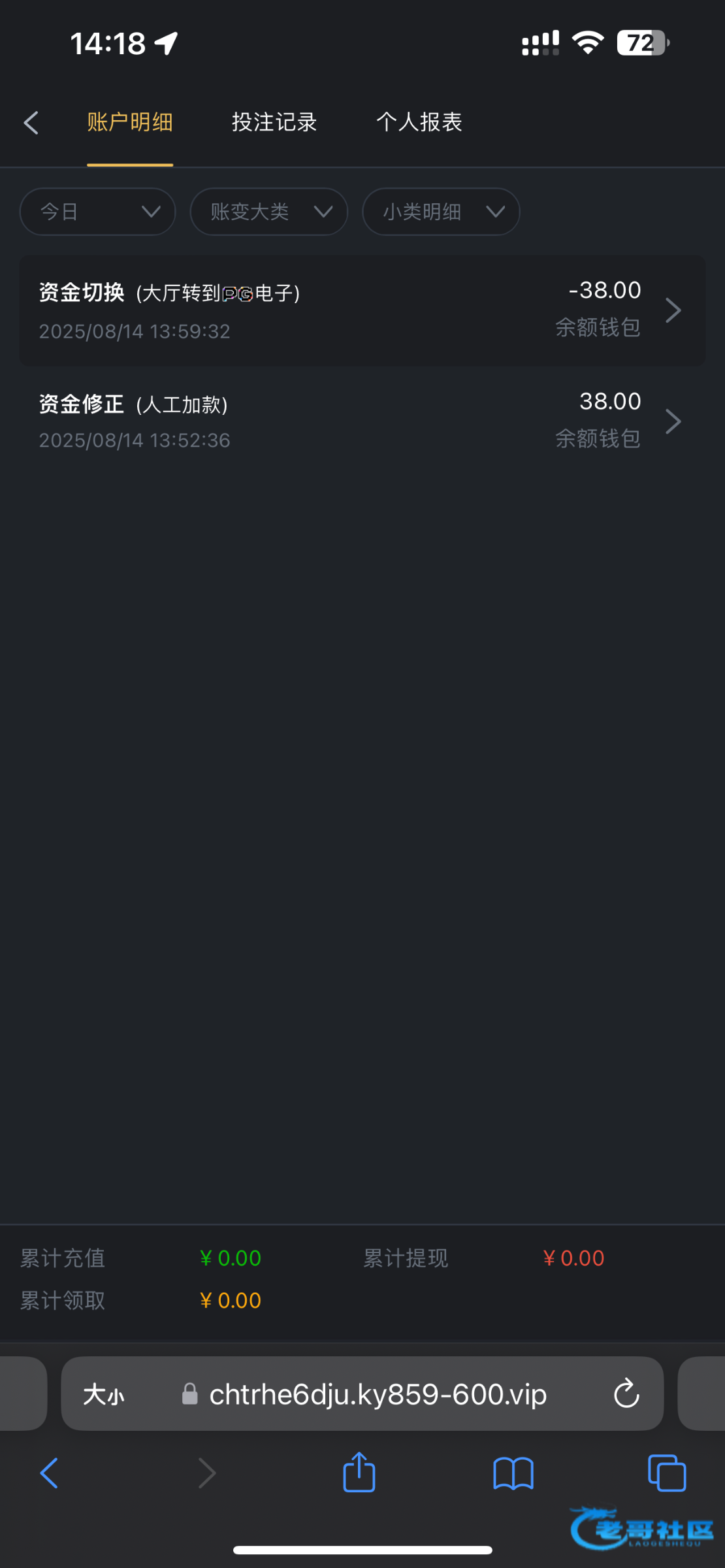Show open Safari tabs
The height and width of the screenshot is (1568, 725).
click(x=667, y=1473)
